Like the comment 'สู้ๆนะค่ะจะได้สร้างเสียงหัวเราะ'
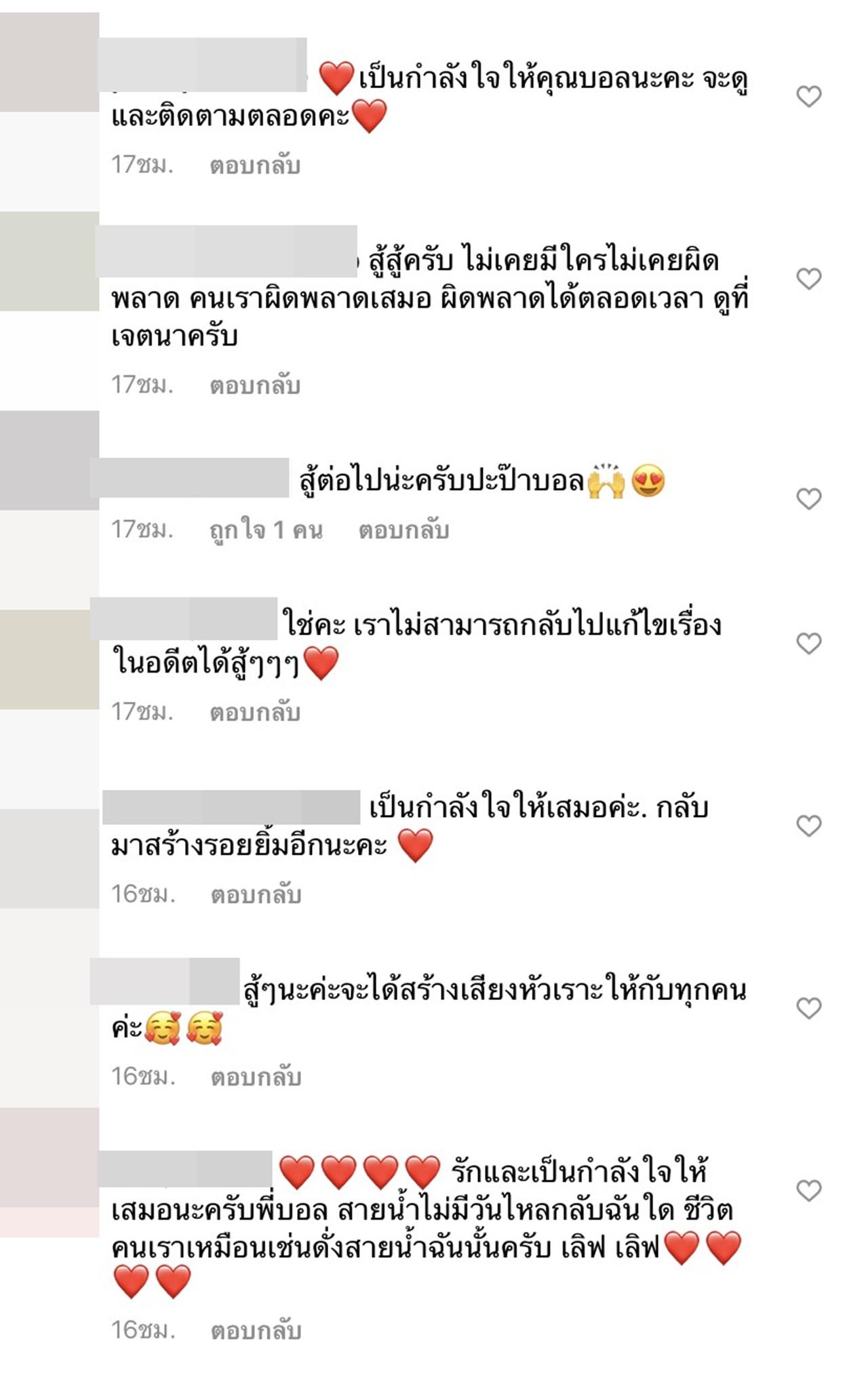This screenshot has height=1373, width=868. 808,1008
